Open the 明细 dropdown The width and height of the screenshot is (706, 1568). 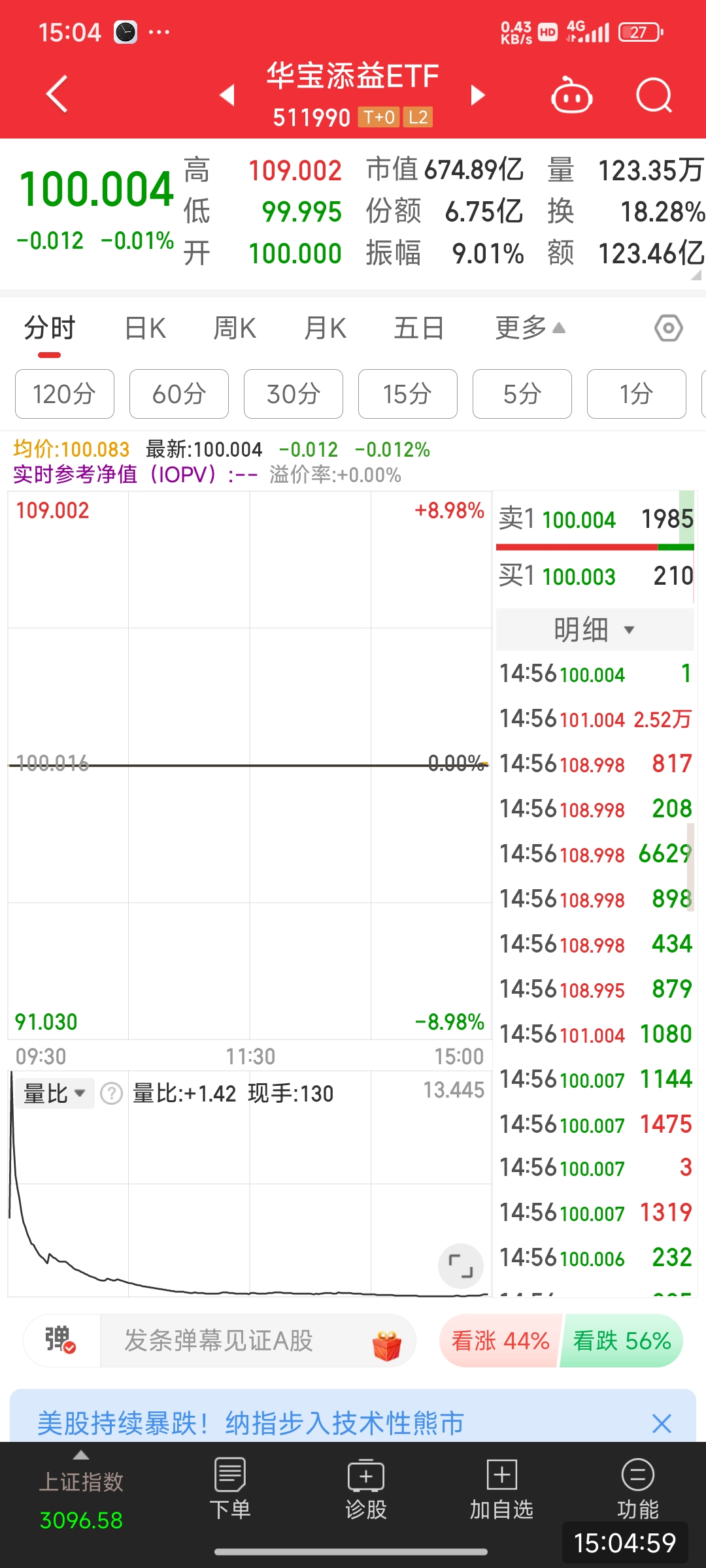point(594,630)
